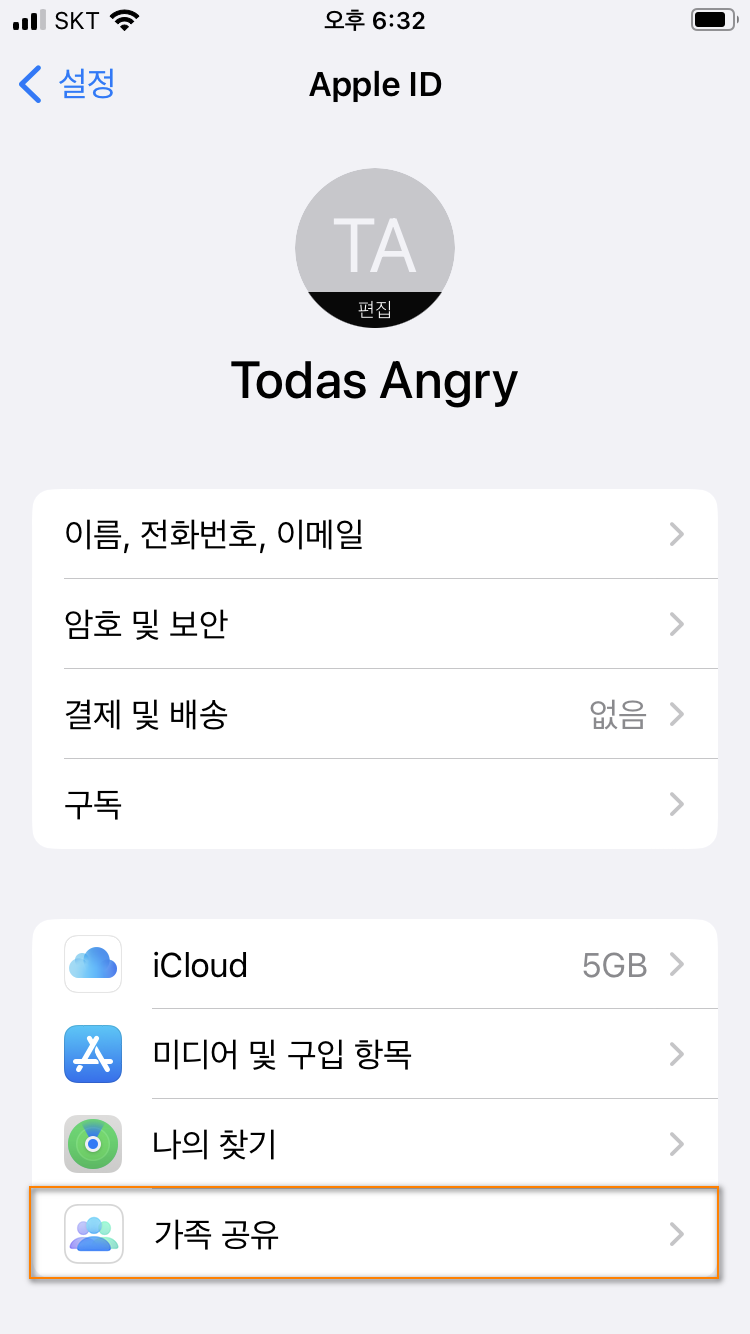This screenshot has width=750, height=1334.
Task: Open 가족 공유
Action: point(375,1234)
